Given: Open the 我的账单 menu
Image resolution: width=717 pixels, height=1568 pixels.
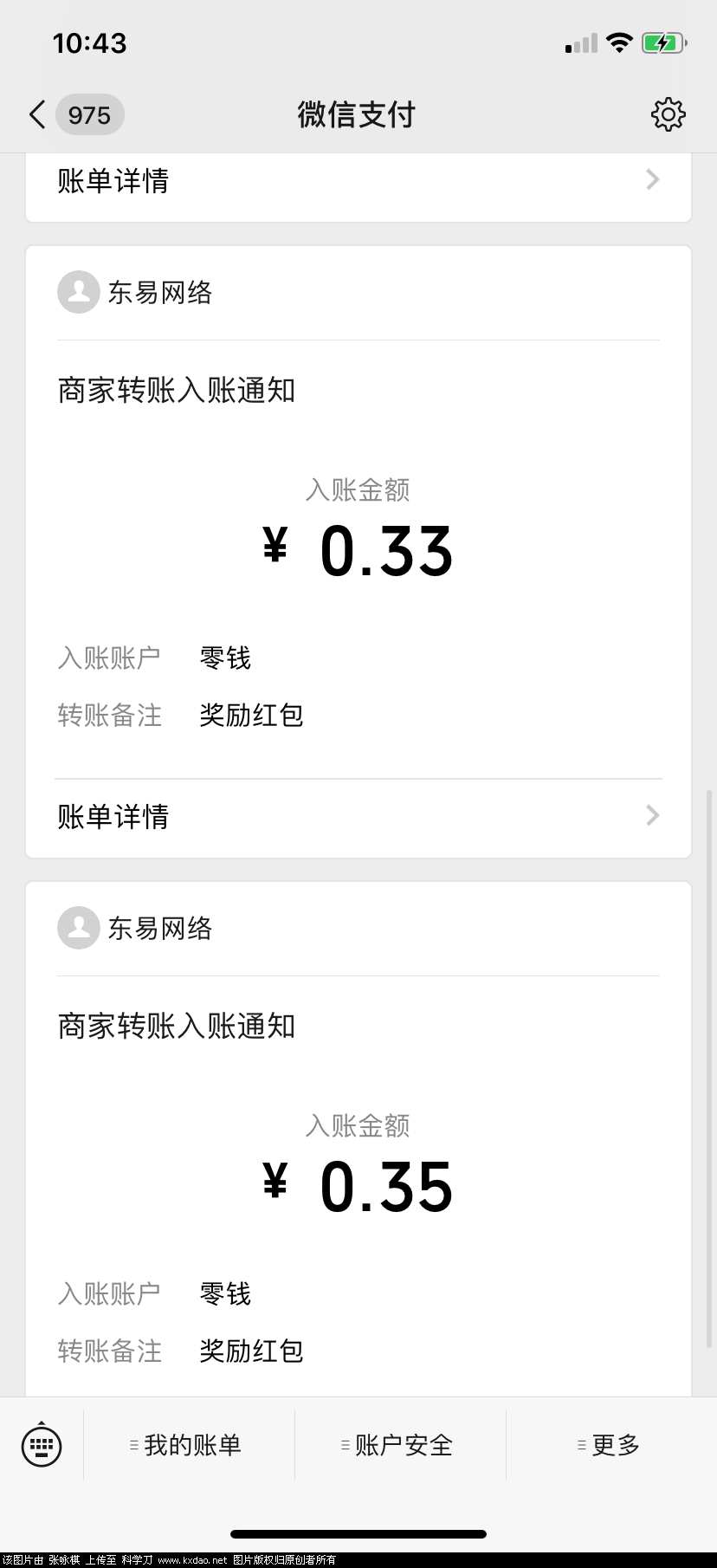Looking at the screenshot, I should (189, 1445).
